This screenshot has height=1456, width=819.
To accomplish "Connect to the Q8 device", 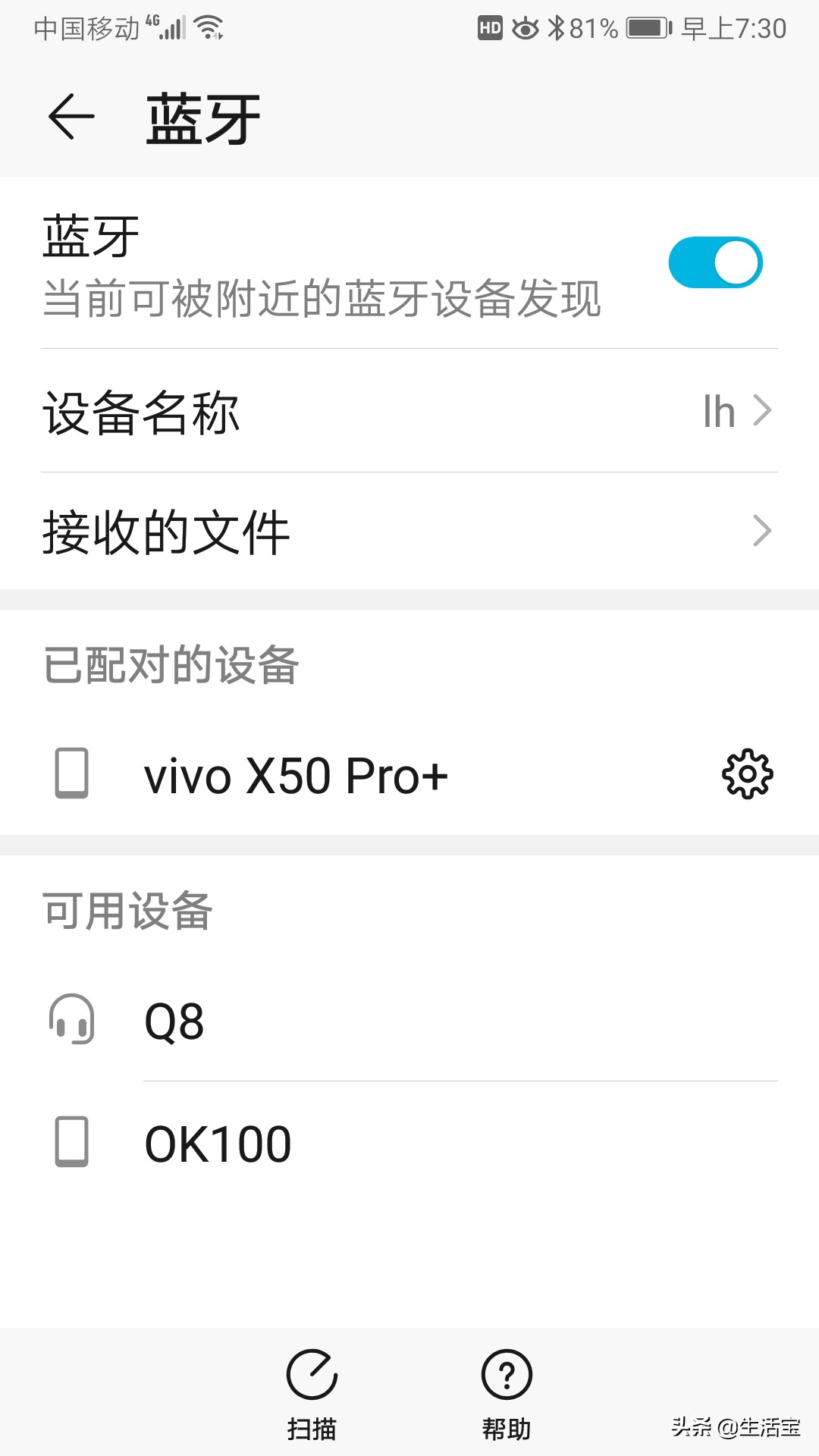I will pyautogui.click(x=176, y=1020).
